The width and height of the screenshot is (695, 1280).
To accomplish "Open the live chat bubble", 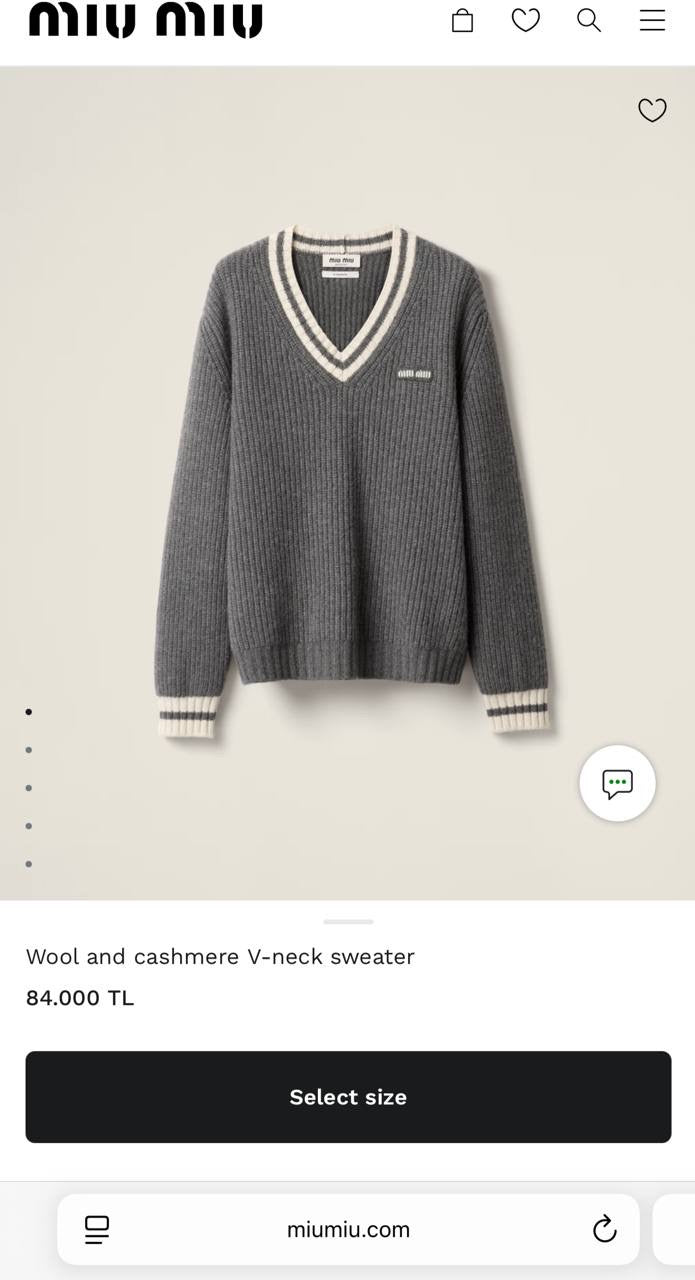I will [617, 783].
